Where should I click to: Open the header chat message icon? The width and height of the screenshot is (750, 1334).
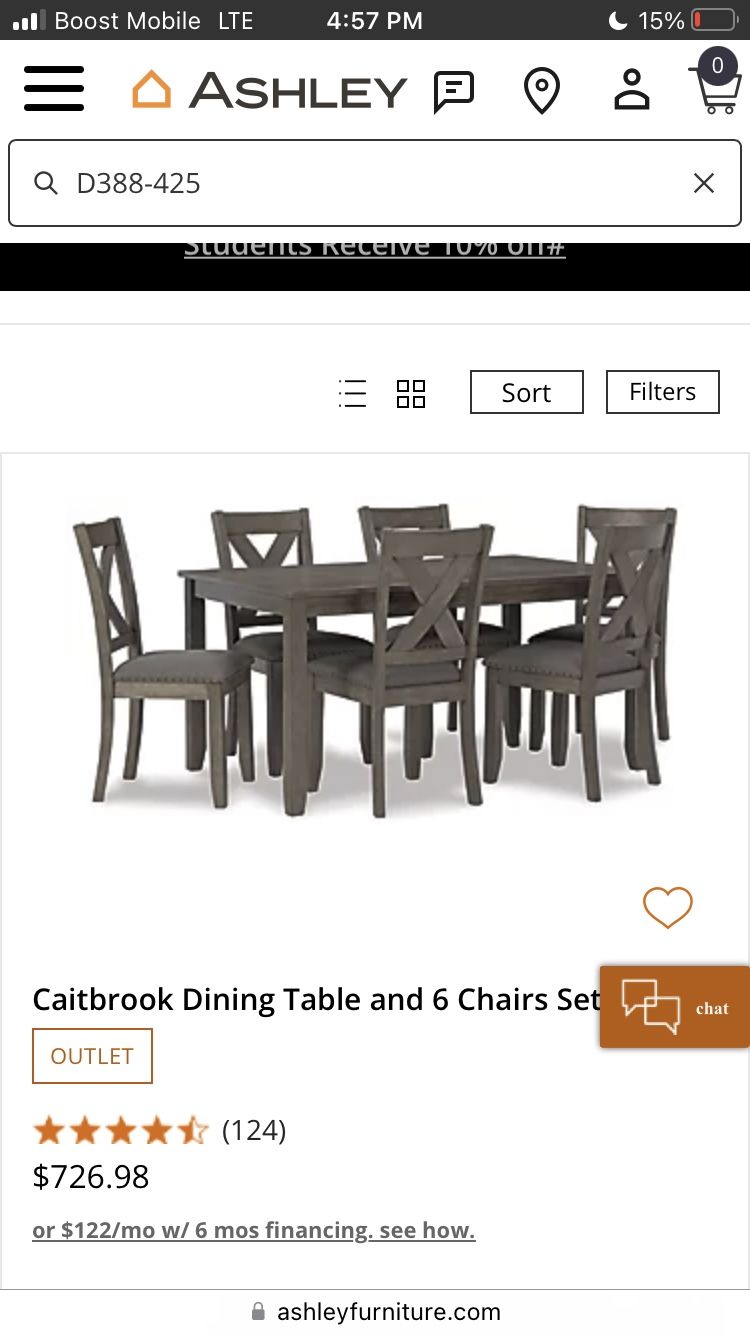454,92
